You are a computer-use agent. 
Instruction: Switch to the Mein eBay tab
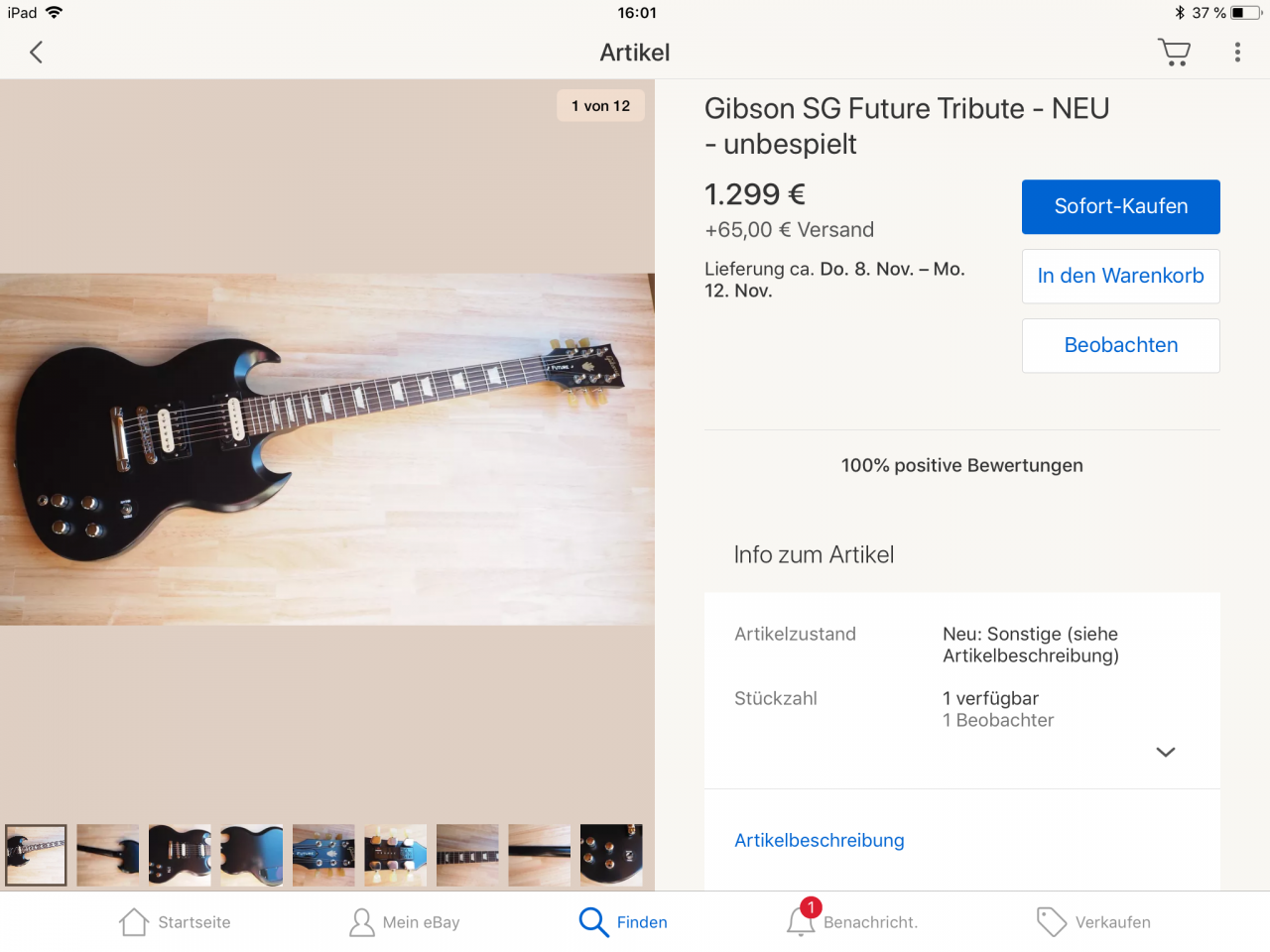tap(405, 922)
